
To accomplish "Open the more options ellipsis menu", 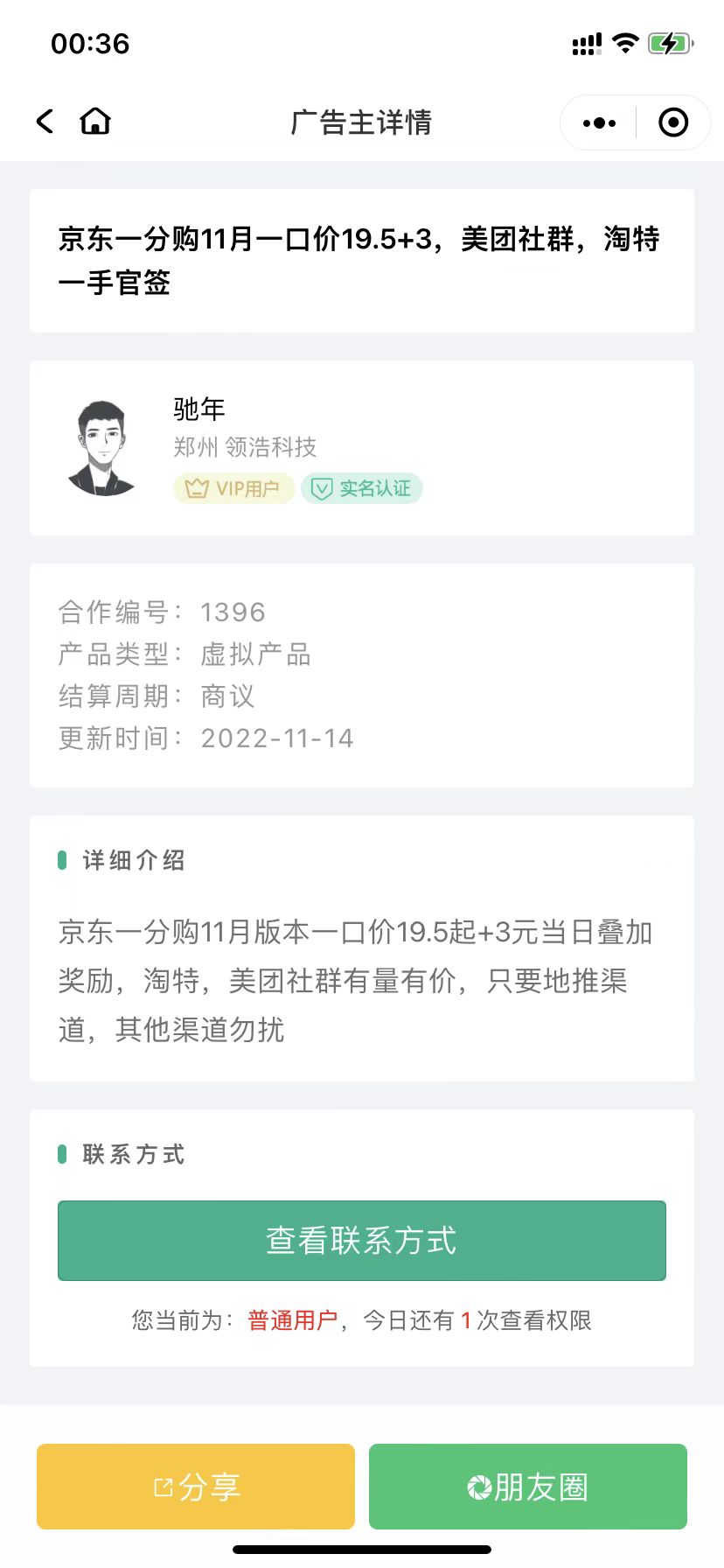I will [x=598, y=122].
